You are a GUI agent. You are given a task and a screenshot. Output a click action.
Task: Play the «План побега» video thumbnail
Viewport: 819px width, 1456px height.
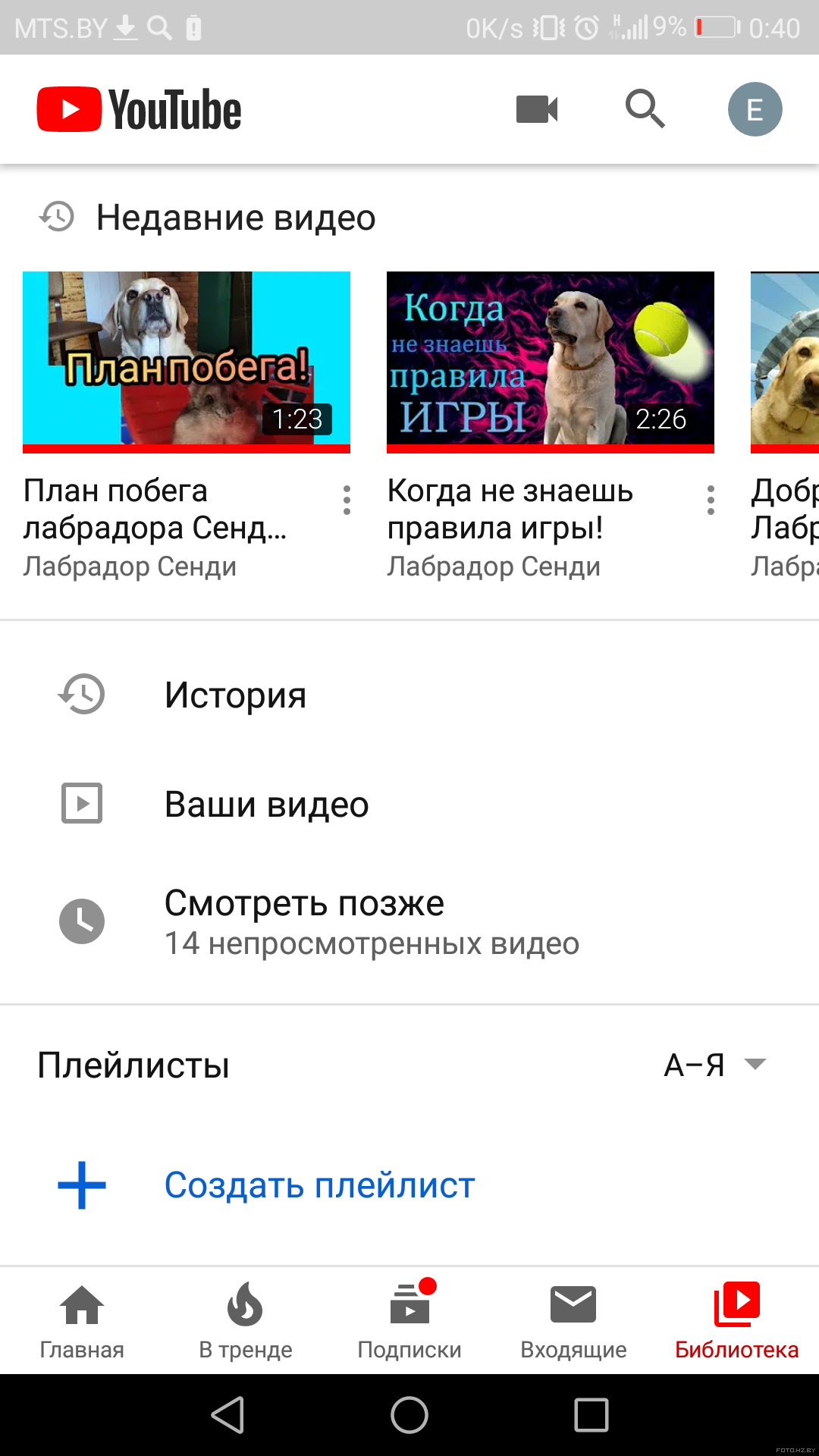[187, 362]
